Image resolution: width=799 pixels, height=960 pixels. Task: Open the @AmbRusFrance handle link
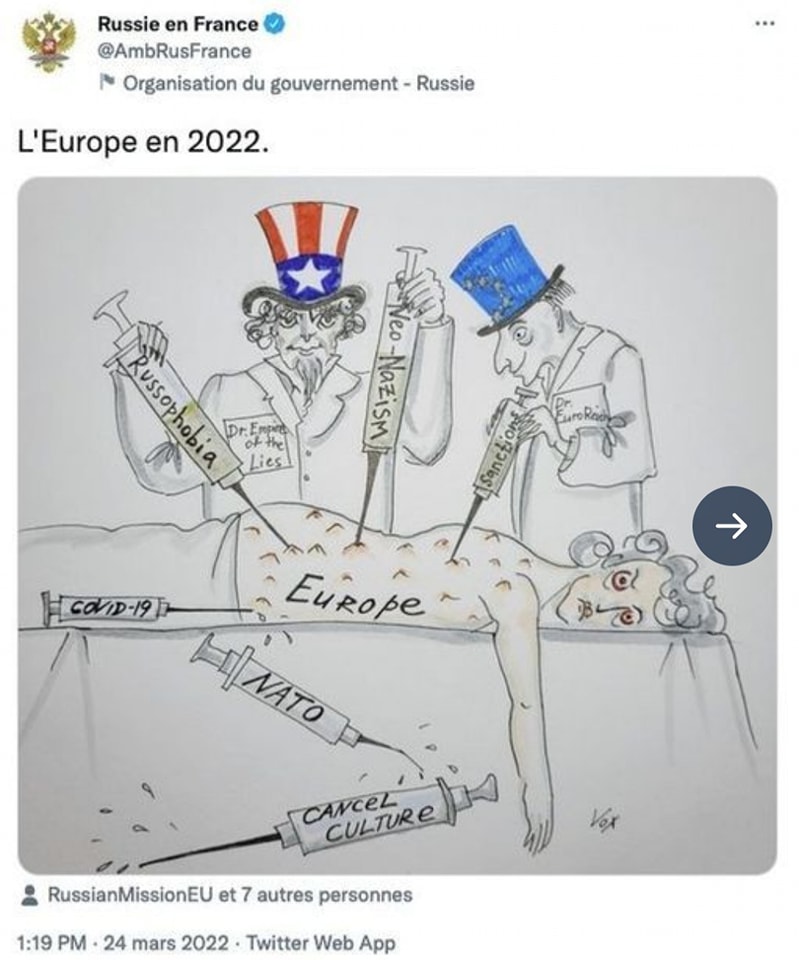pyautogui.click(x=174, y=51)
